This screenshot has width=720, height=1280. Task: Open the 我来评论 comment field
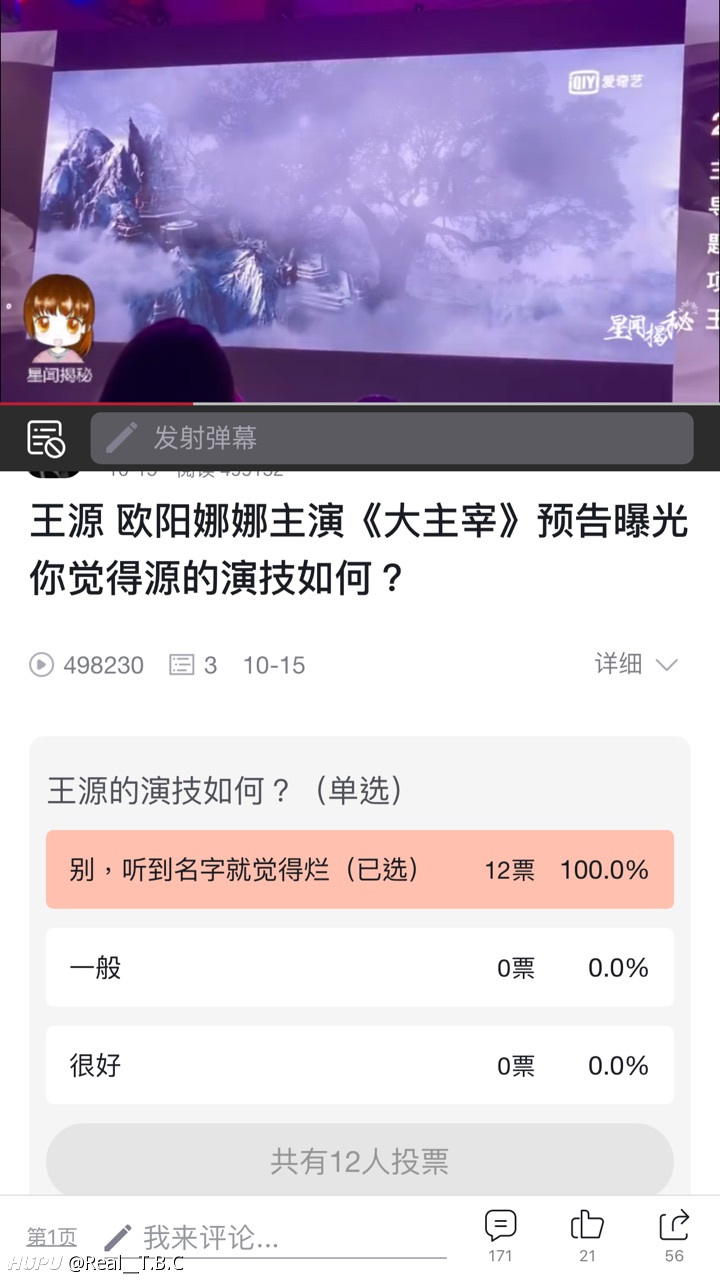coord(275,1238)
